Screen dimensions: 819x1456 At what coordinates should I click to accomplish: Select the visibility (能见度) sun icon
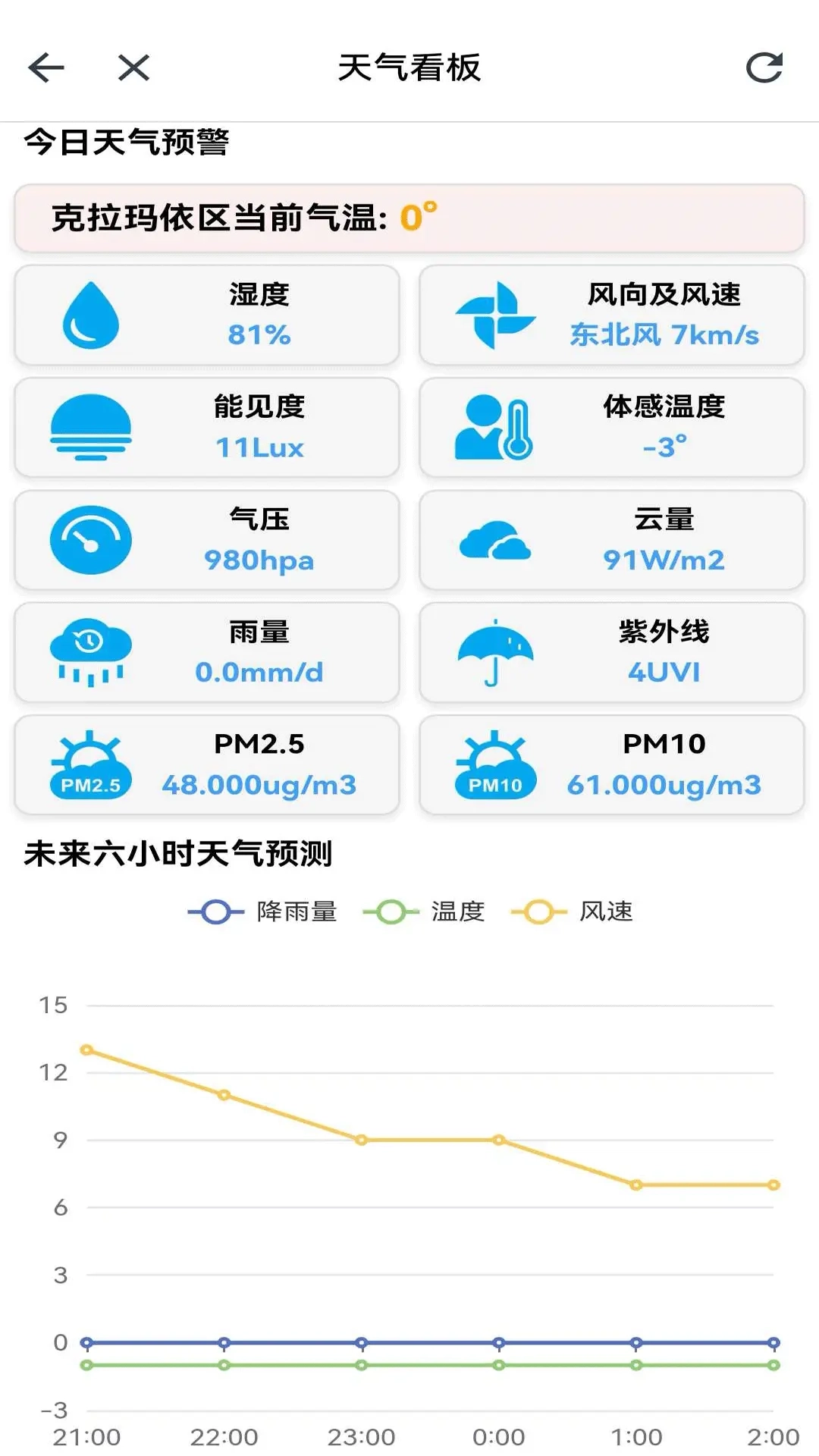point(91,427)
